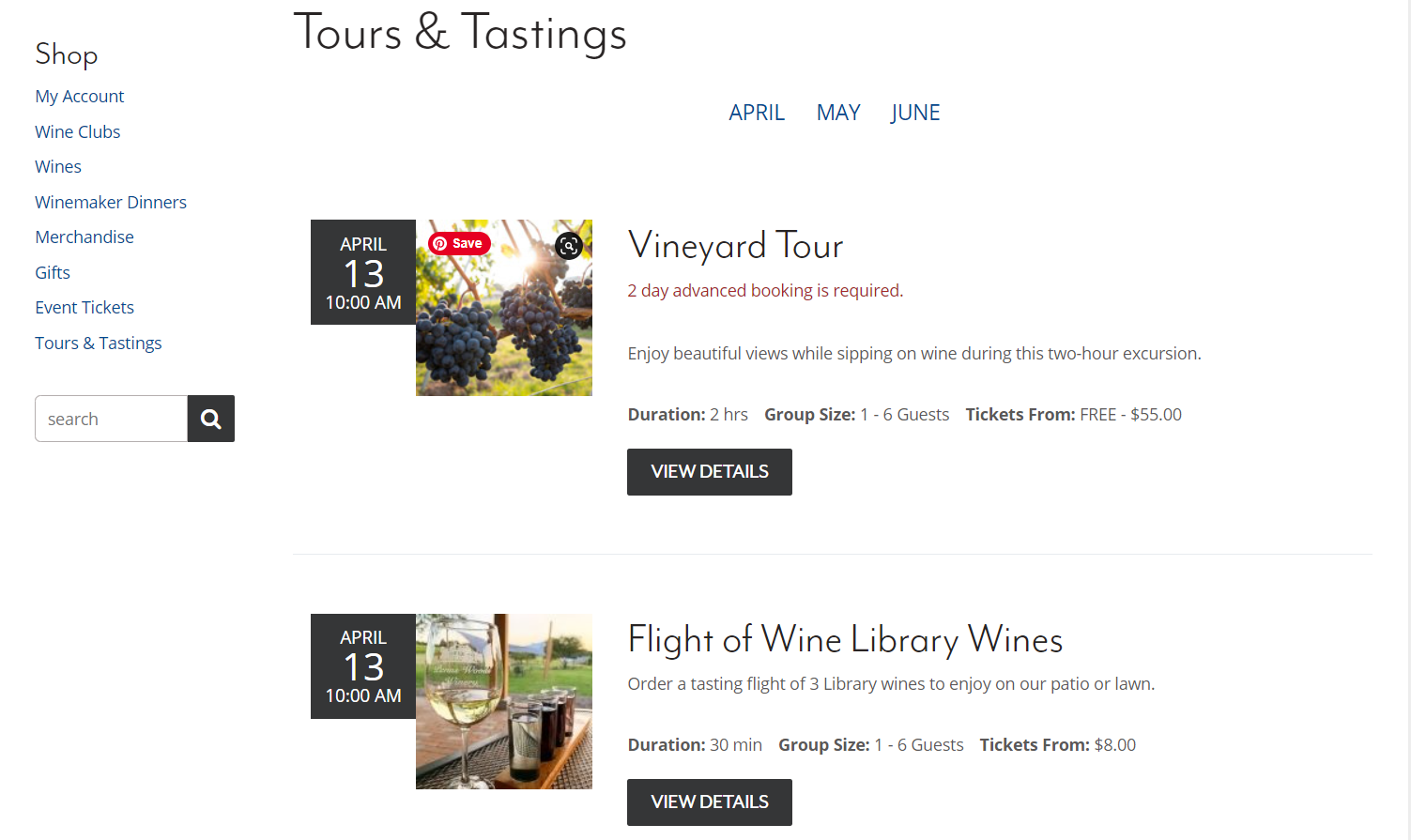
Task: Run visual search on grape image
Action: (569, 246)
